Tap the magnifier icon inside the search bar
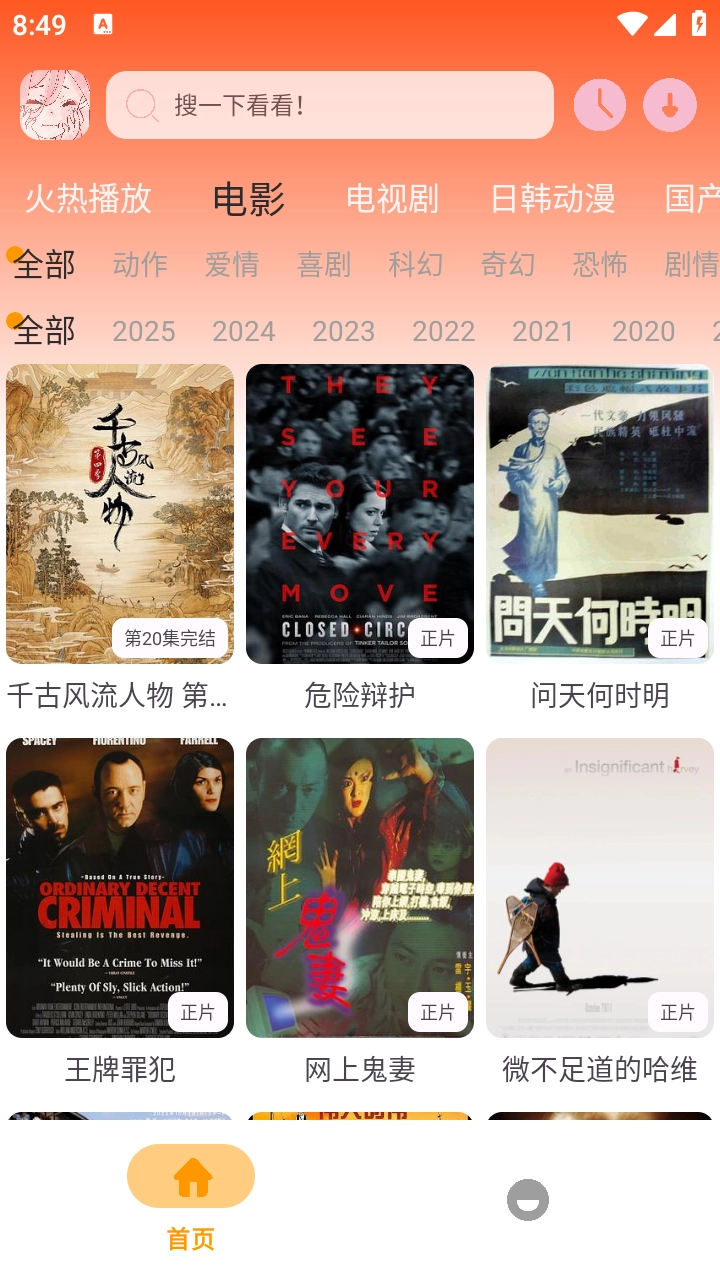 [142, 104]
